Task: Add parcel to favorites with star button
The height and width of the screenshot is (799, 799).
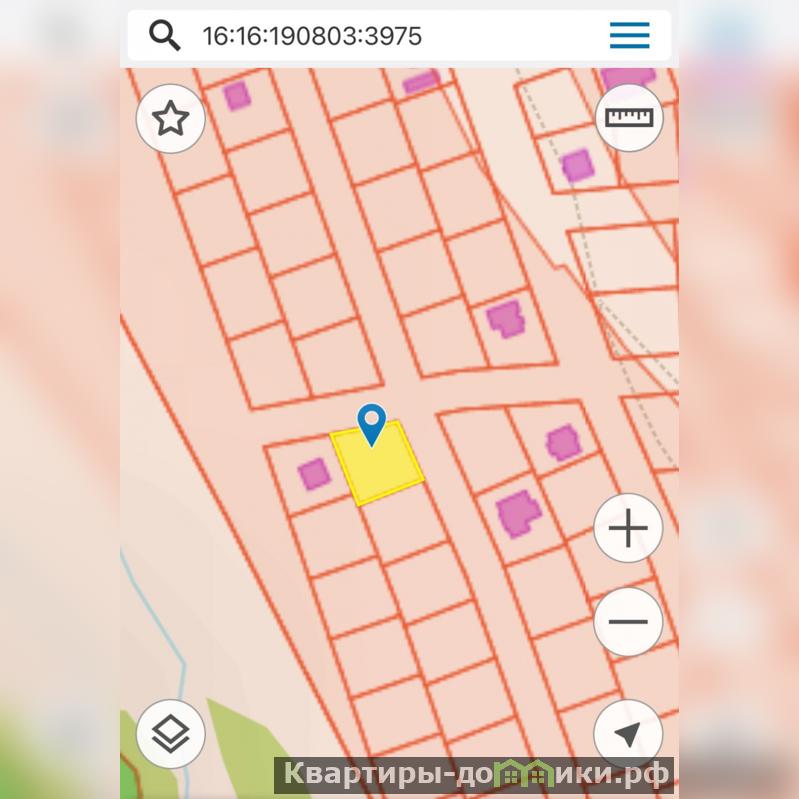Action: (x=170, y=119)
